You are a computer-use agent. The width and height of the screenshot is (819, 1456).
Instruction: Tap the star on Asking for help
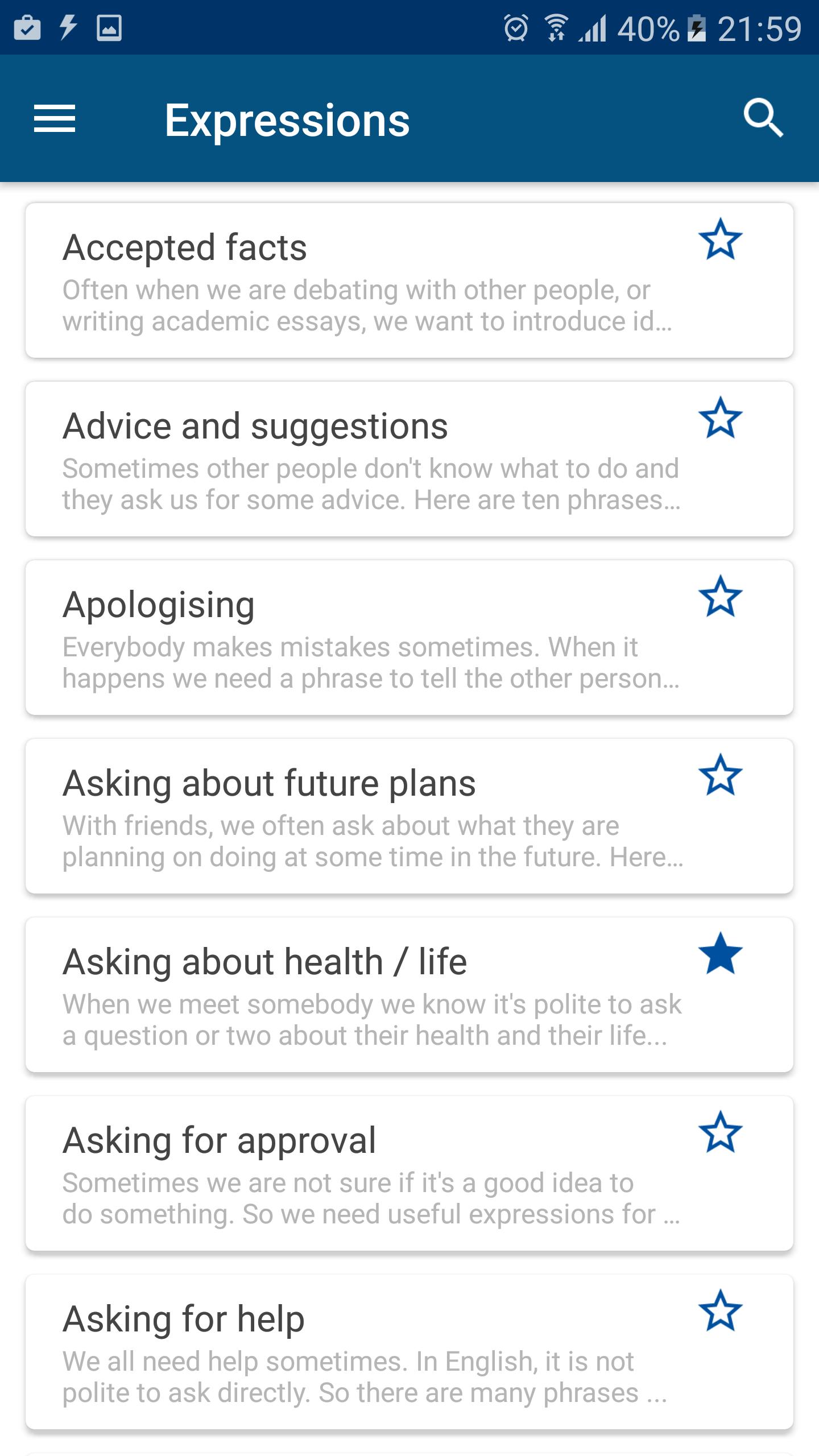(720, 1312)
